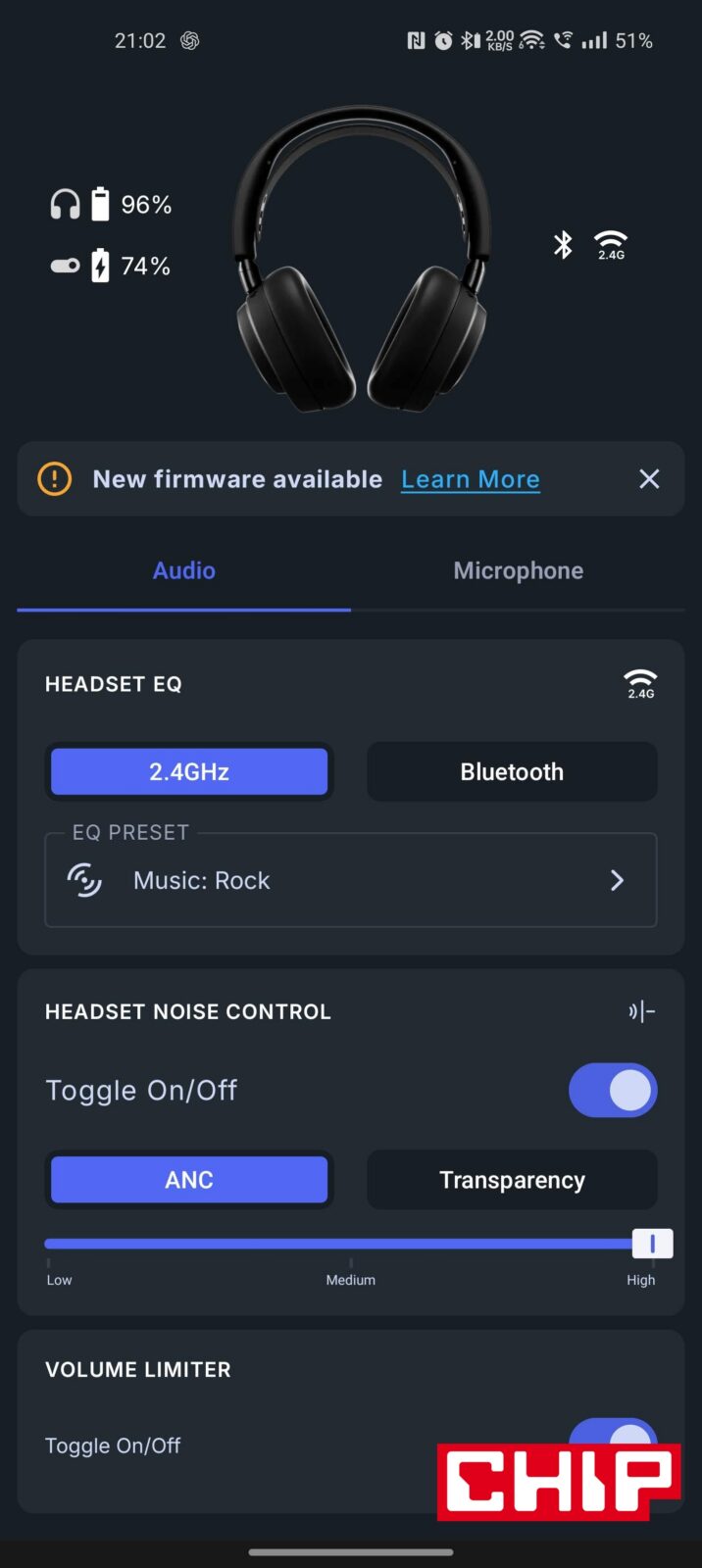This screenshot has width=702, height=1568.
Task: Choose Bluetooth for headset EQ
Action: (x=512, y=771)
